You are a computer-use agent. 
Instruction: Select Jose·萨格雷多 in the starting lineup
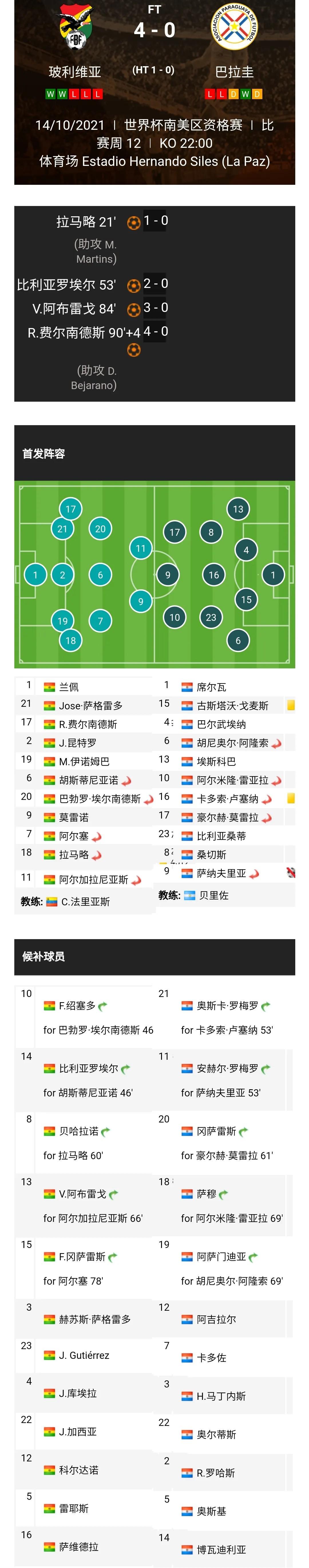[91, 705]
